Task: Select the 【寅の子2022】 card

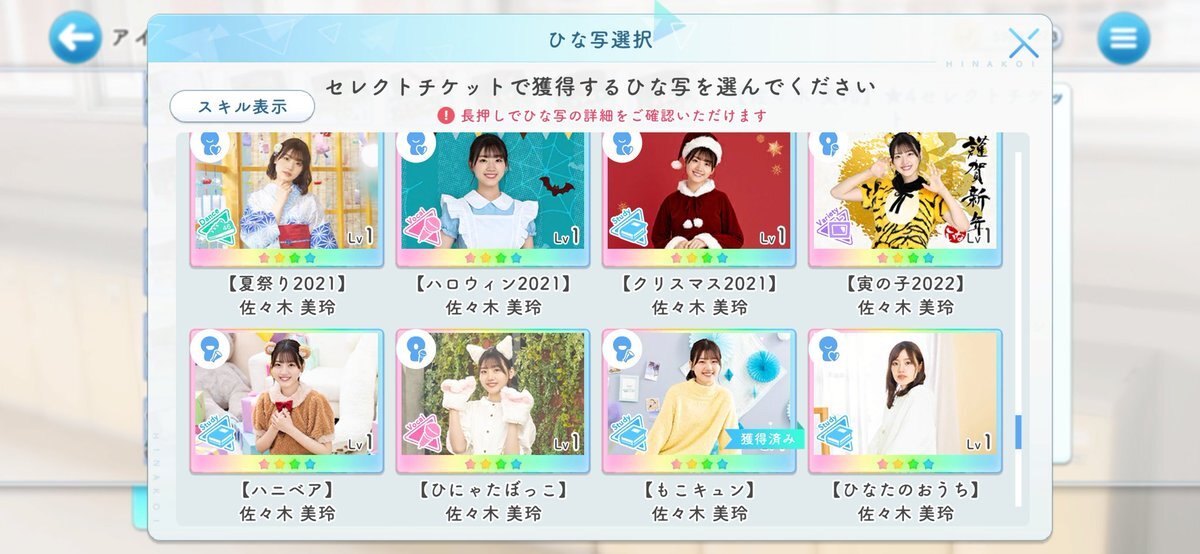Action: tap(905, 195)
